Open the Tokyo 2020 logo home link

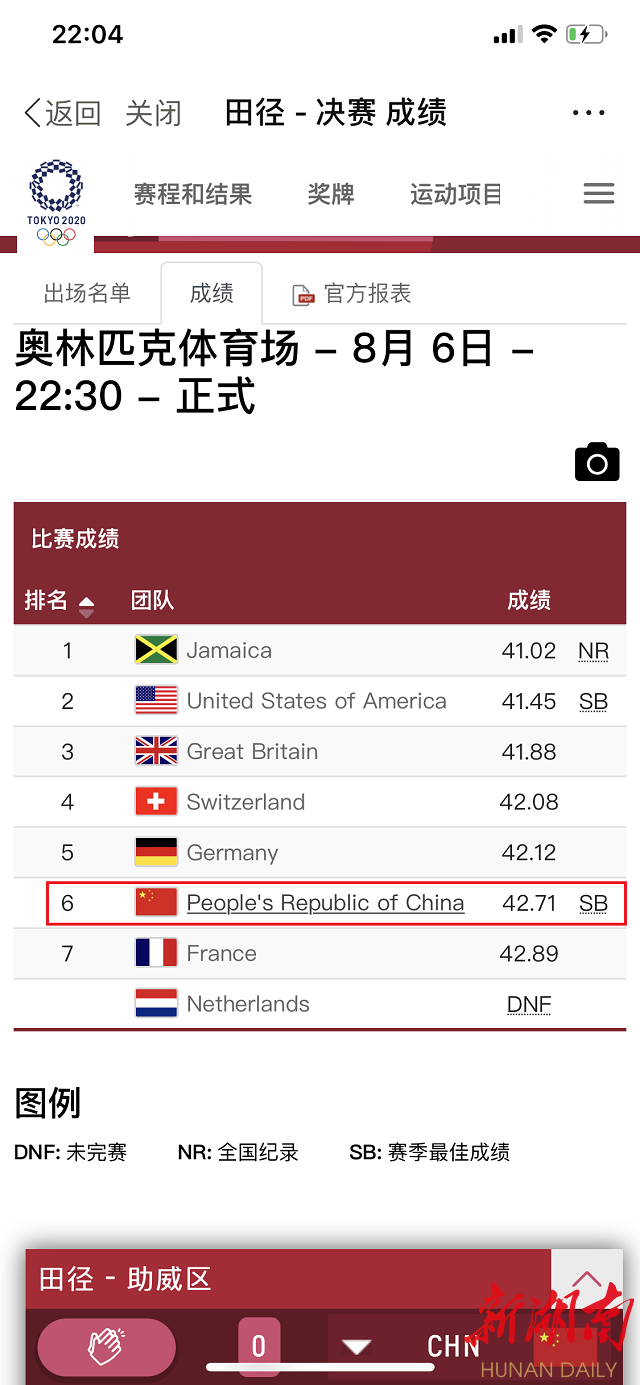point(56,201)
